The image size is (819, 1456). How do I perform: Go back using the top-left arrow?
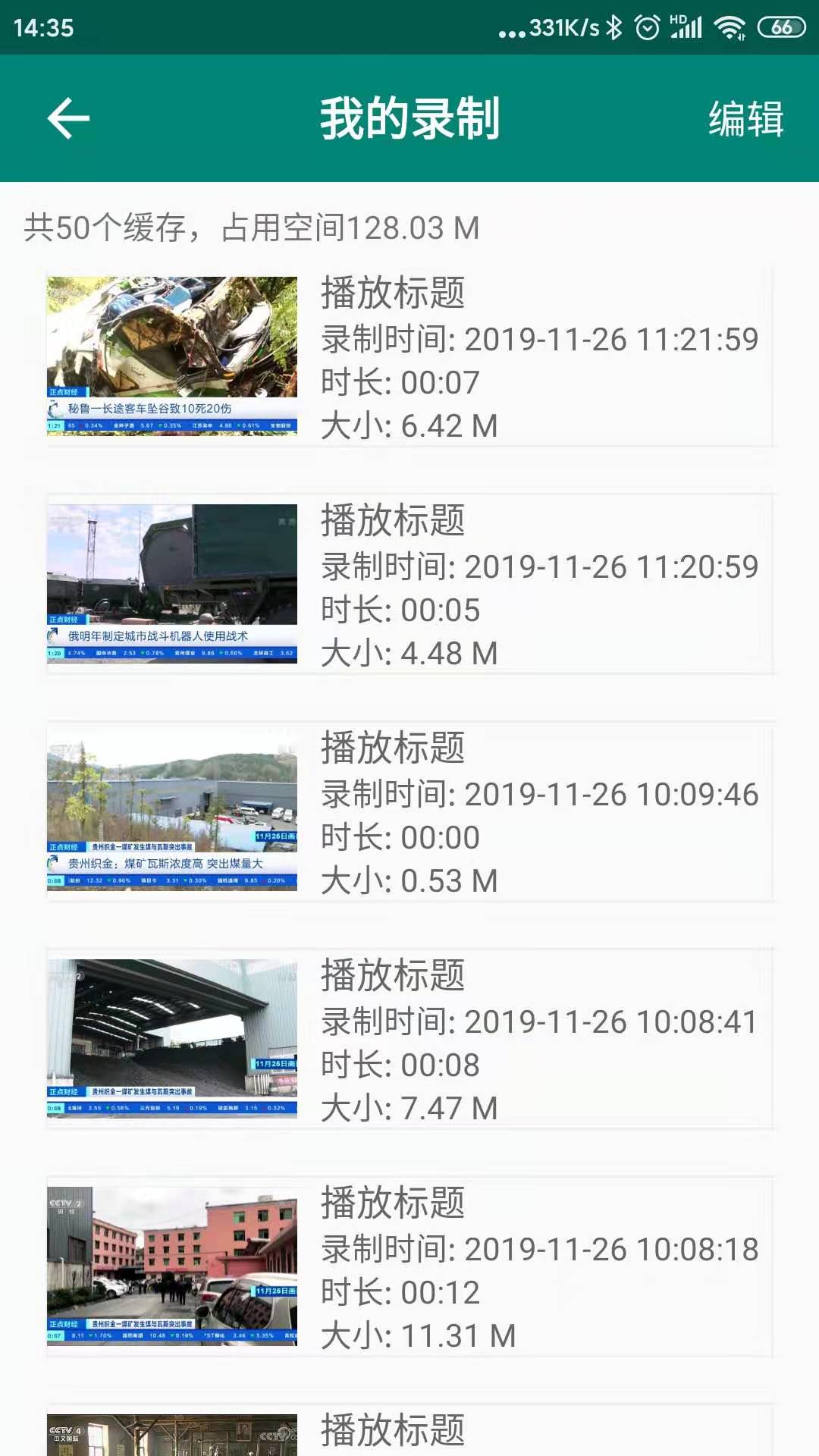68,118
